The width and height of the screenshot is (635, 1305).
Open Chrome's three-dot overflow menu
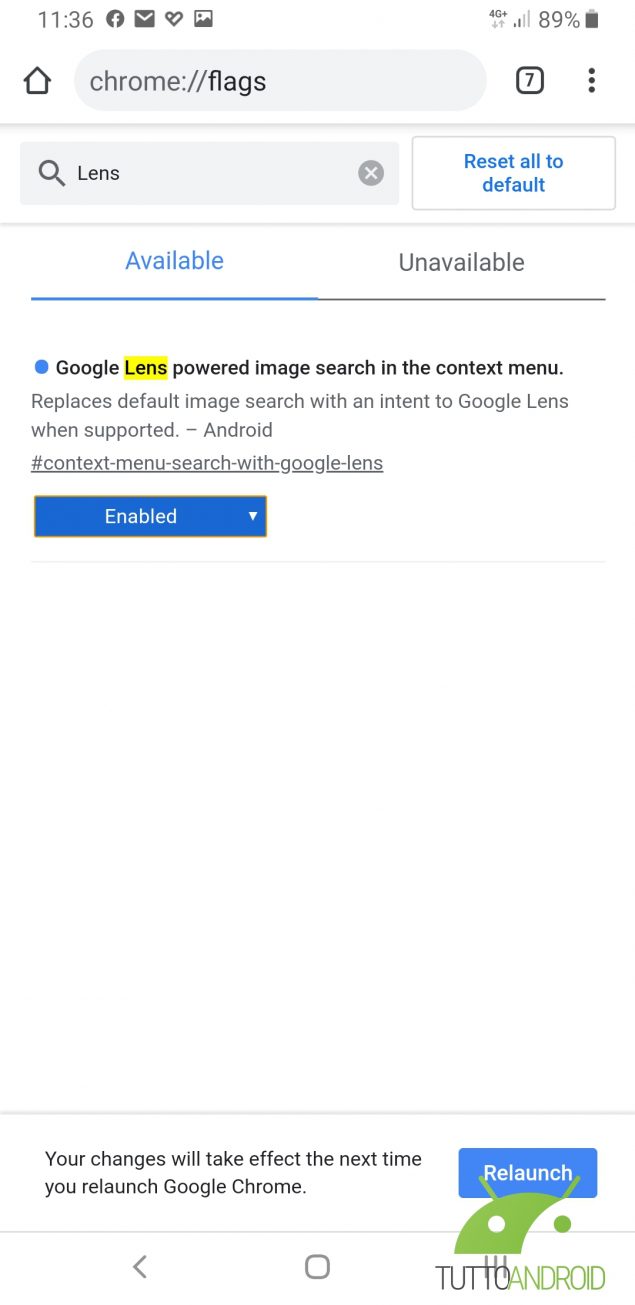coord(592,81)
